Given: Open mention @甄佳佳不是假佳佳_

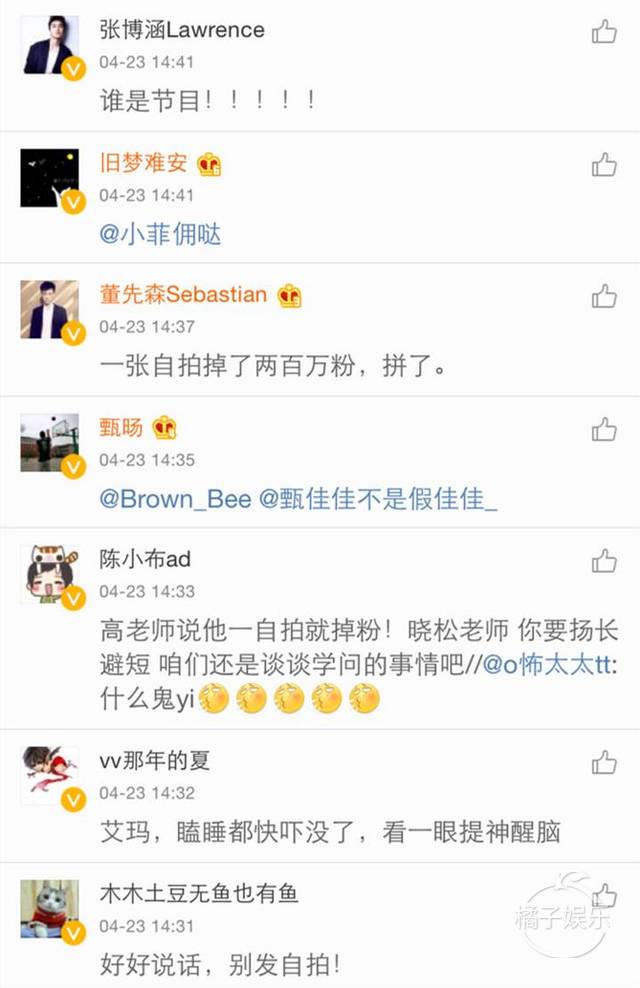Looking at the screenshot, I should (378, 500).
